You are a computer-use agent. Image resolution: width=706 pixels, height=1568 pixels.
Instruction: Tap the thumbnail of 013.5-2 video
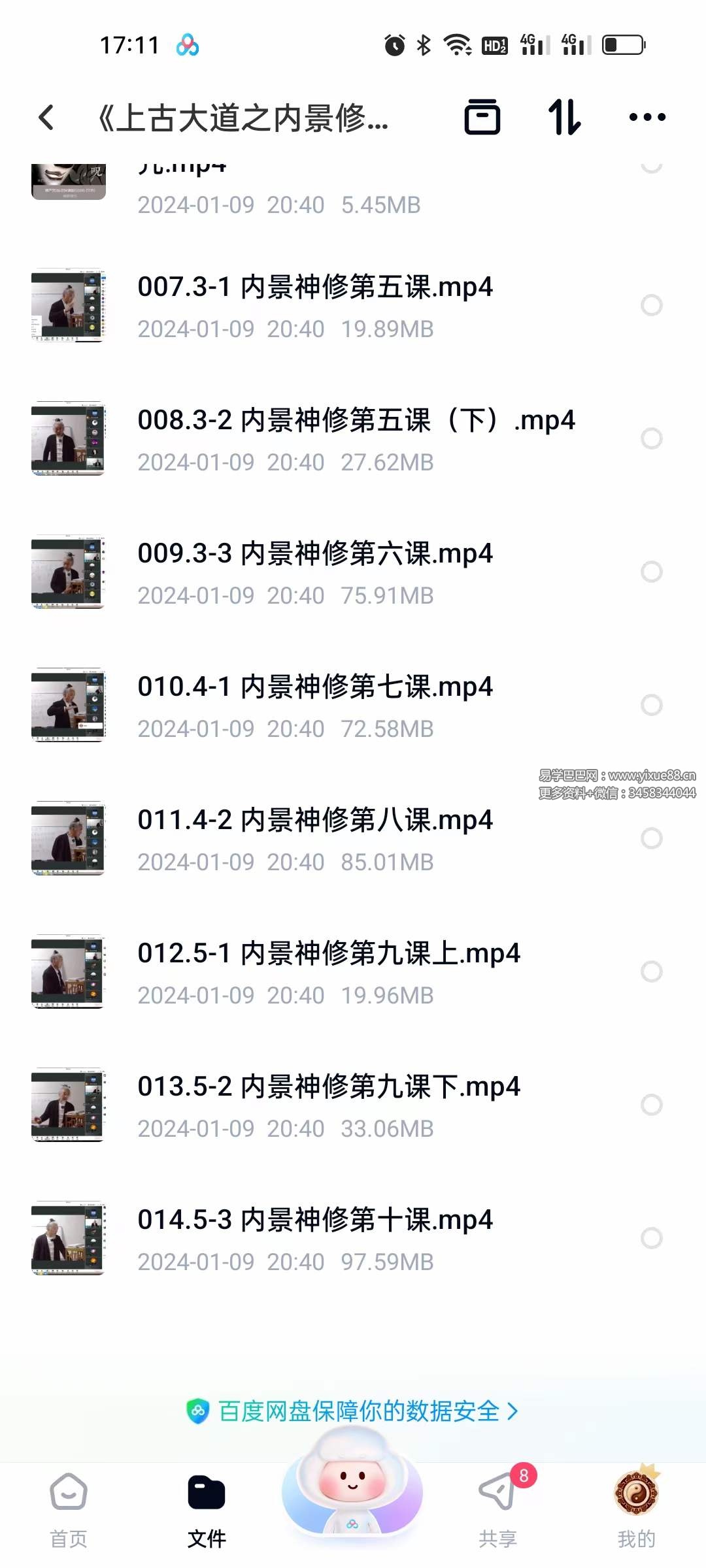69,1104
